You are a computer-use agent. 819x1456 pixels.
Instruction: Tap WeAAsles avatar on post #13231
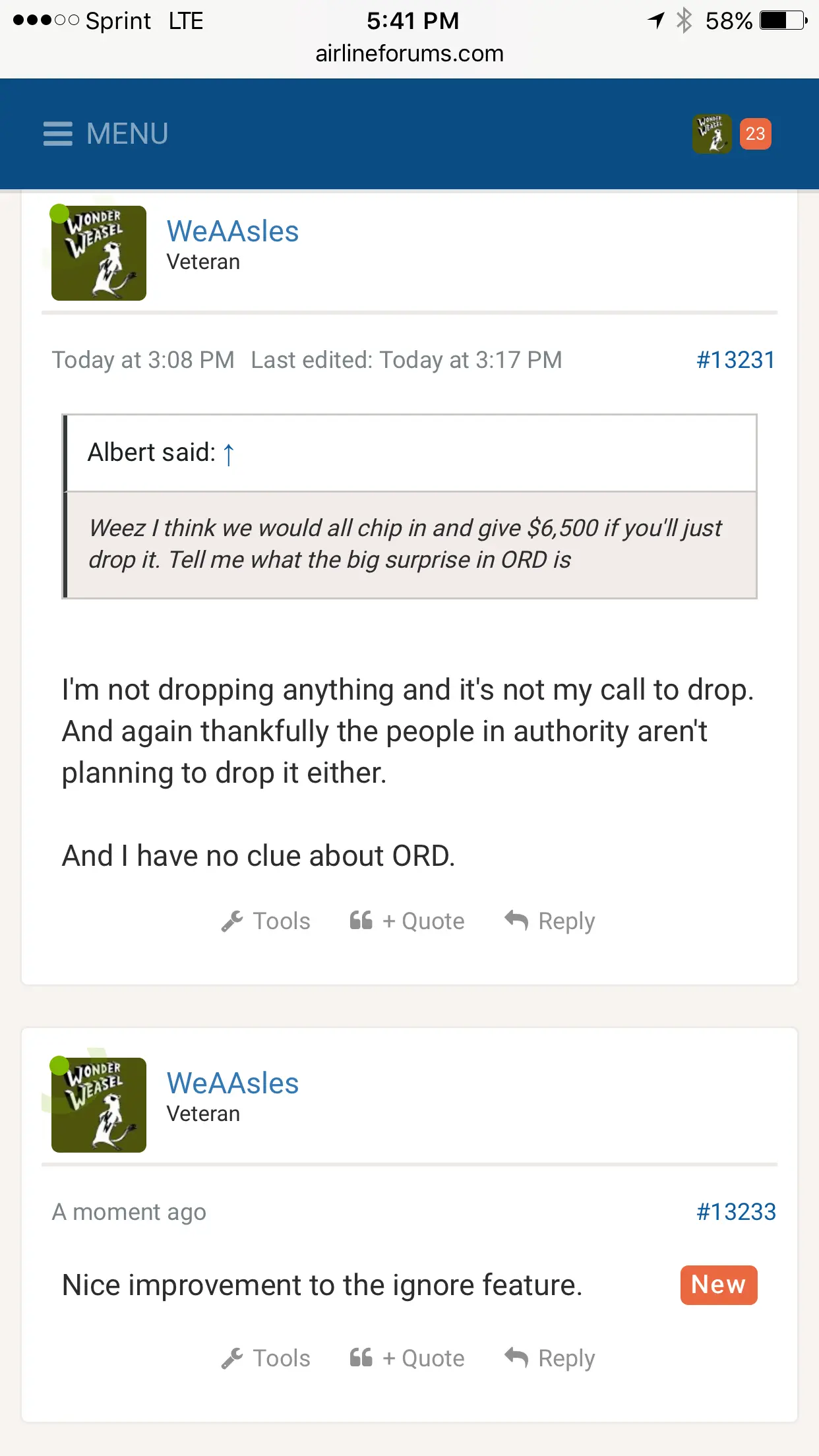click(x=99, y=253)
